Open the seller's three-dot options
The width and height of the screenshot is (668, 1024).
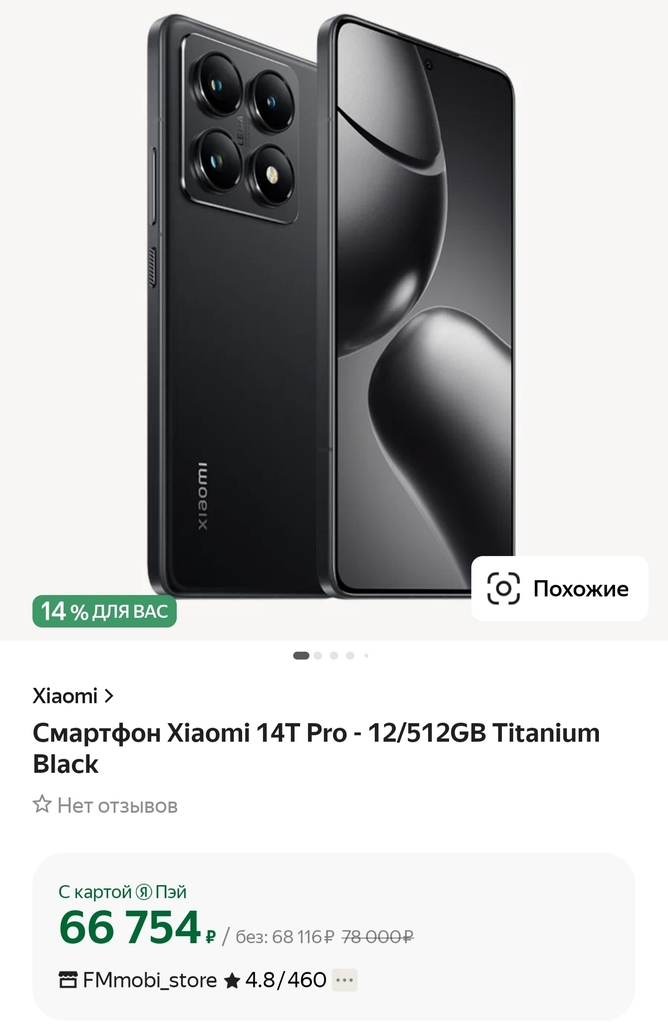click(x=344, y=980)
